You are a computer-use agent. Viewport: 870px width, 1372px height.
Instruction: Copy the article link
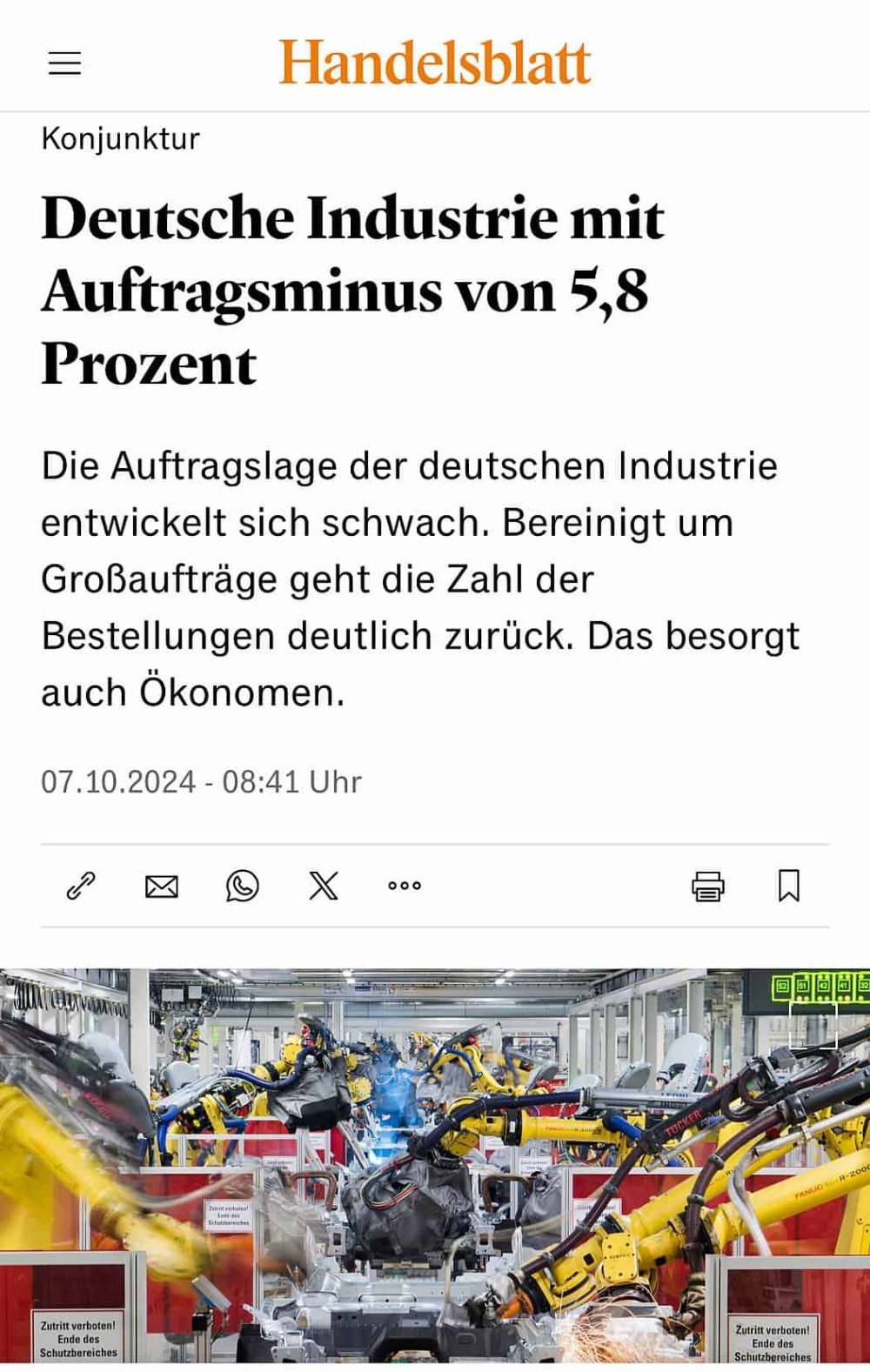(81, 886)
